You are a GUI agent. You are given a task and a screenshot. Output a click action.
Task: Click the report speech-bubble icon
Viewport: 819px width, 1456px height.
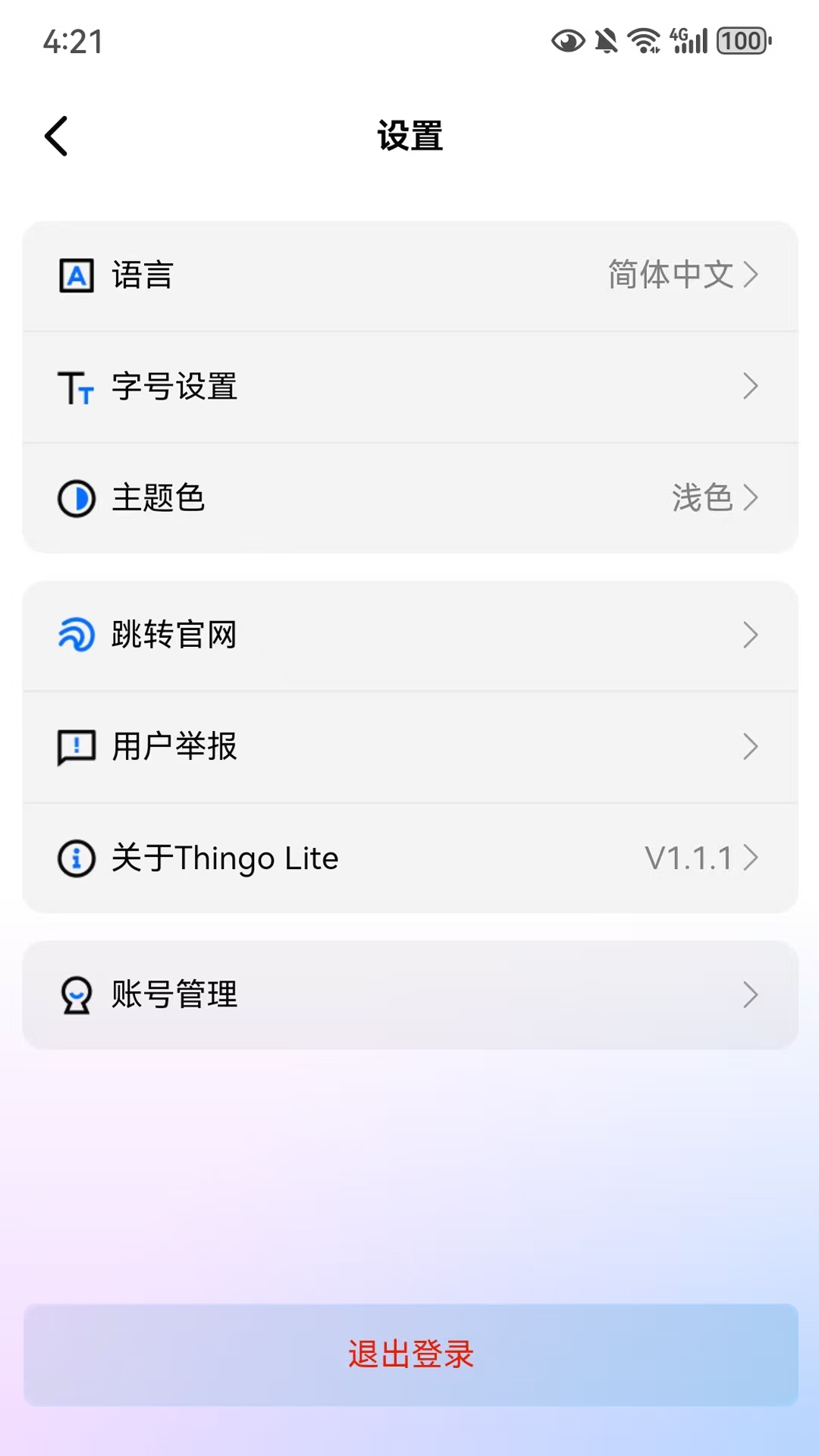click(77, 747)
